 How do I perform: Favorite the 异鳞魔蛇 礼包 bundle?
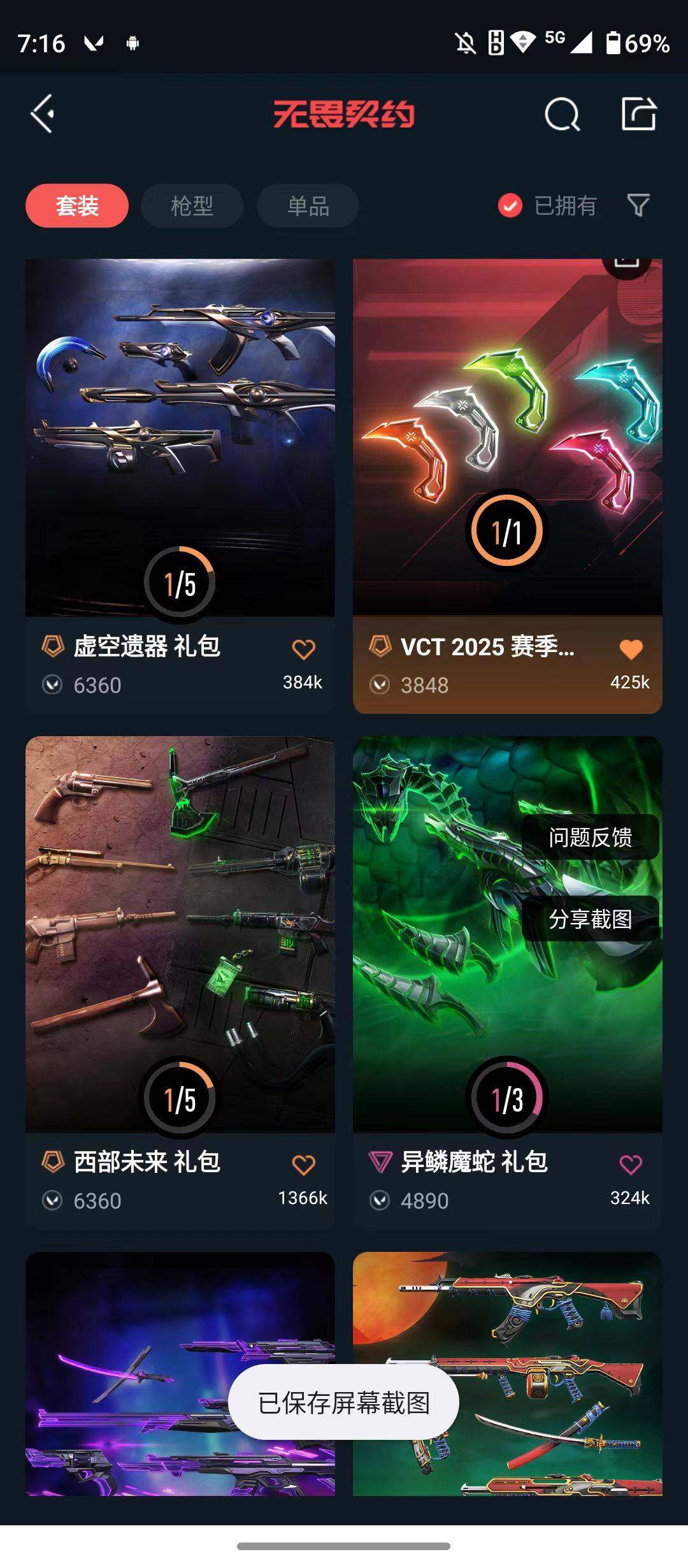631,1165
